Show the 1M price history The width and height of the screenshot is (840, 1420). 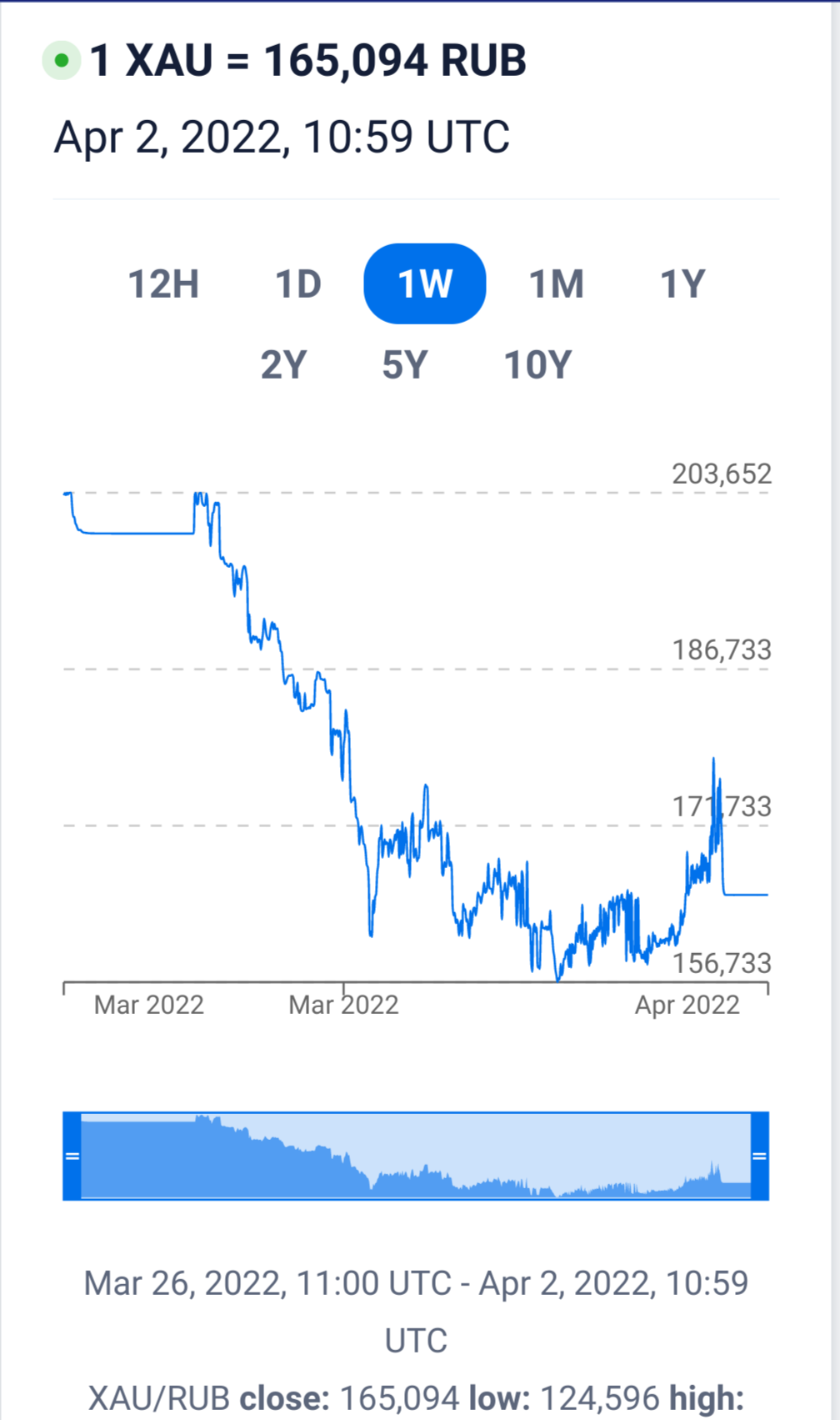[557, 284]
